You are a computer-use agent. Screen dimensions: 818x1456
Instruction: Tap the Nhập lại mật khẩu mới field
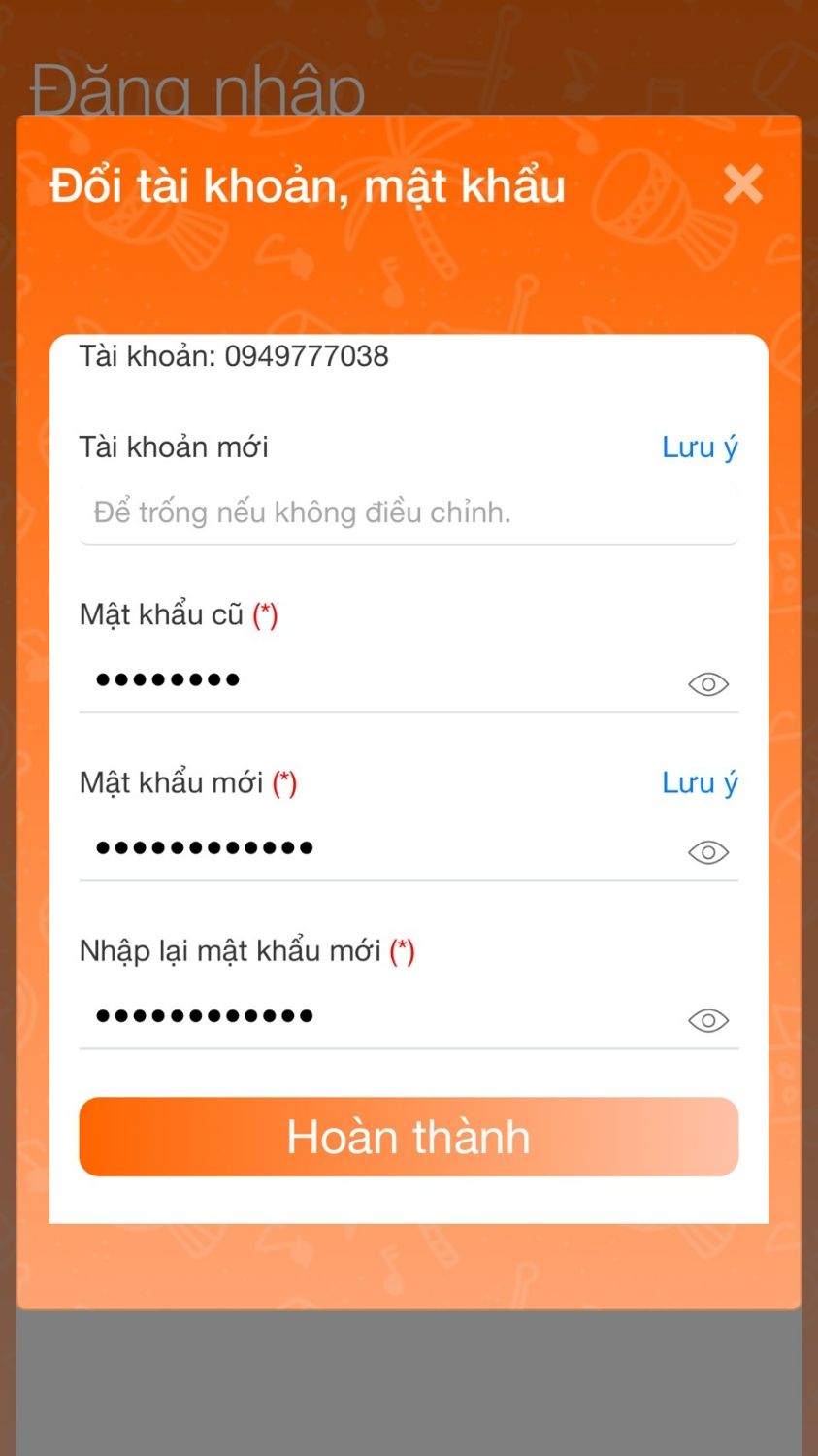pyautogui.click(x=378, y=1016)
